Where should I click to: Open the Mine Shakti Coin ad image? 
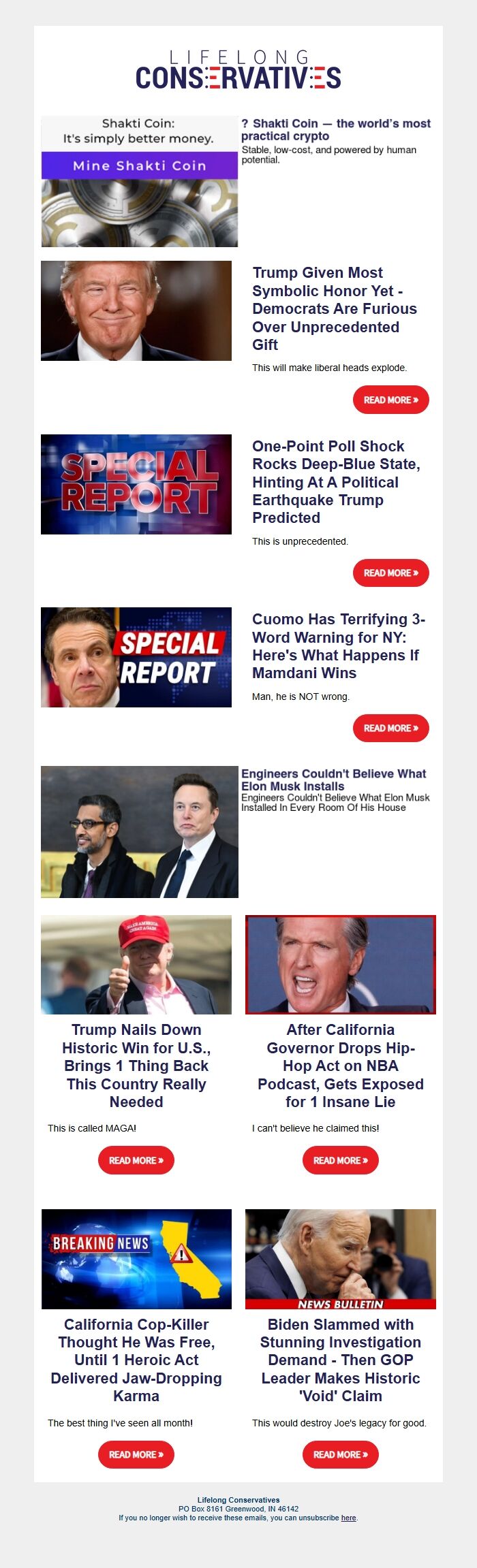pos(140,181)
